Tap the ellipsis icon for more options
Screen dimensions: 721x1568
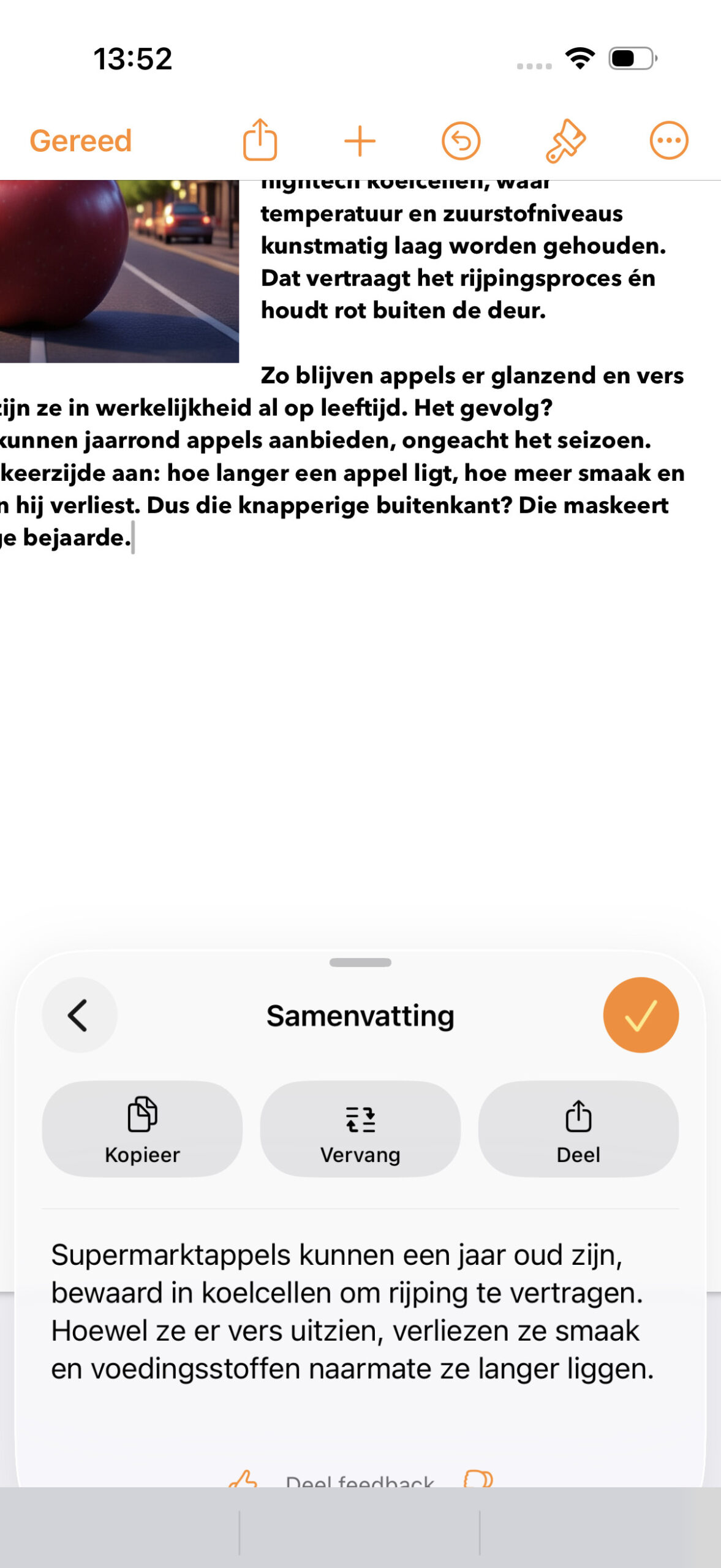(668, 139)
